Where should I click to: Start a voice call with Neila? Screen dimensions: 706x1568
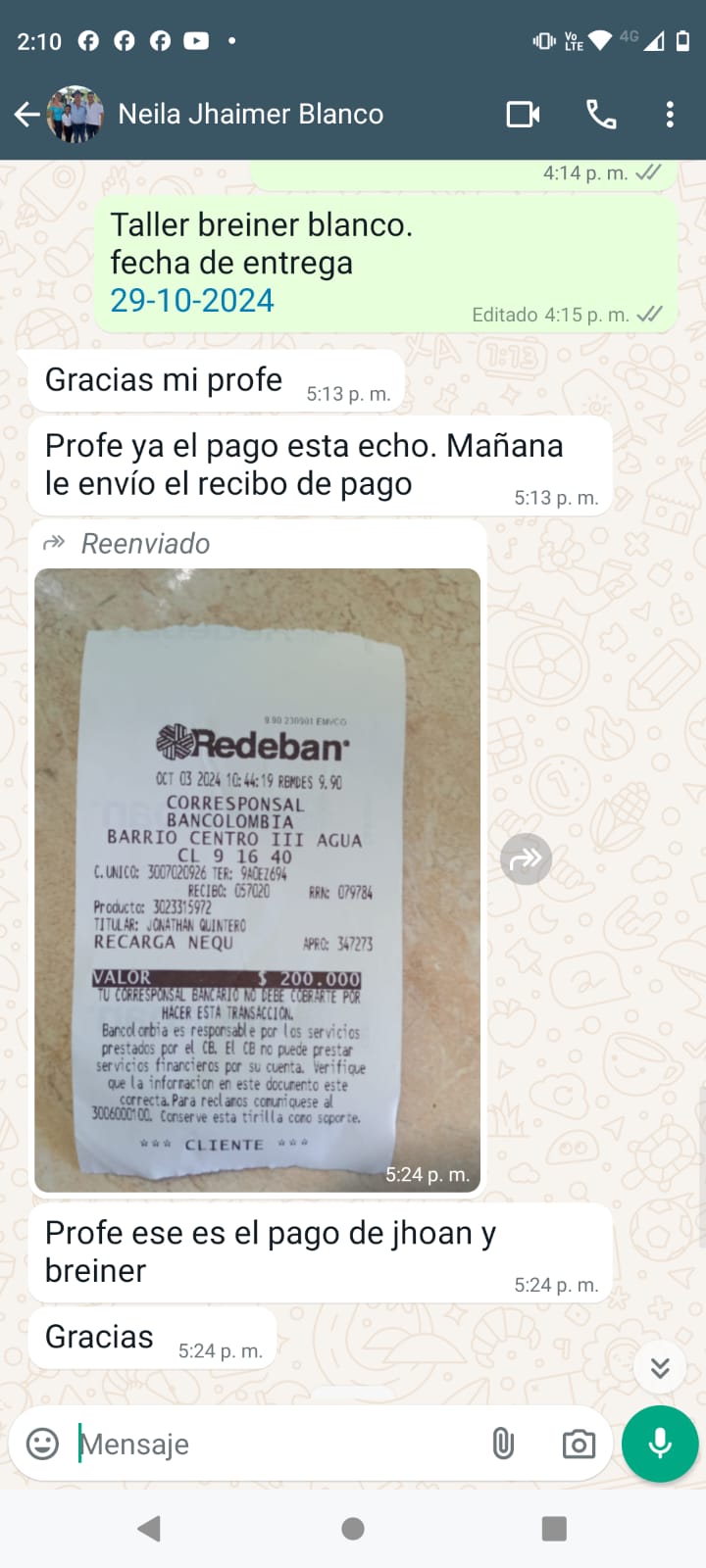pyautogui.click(x=601, y=115)
